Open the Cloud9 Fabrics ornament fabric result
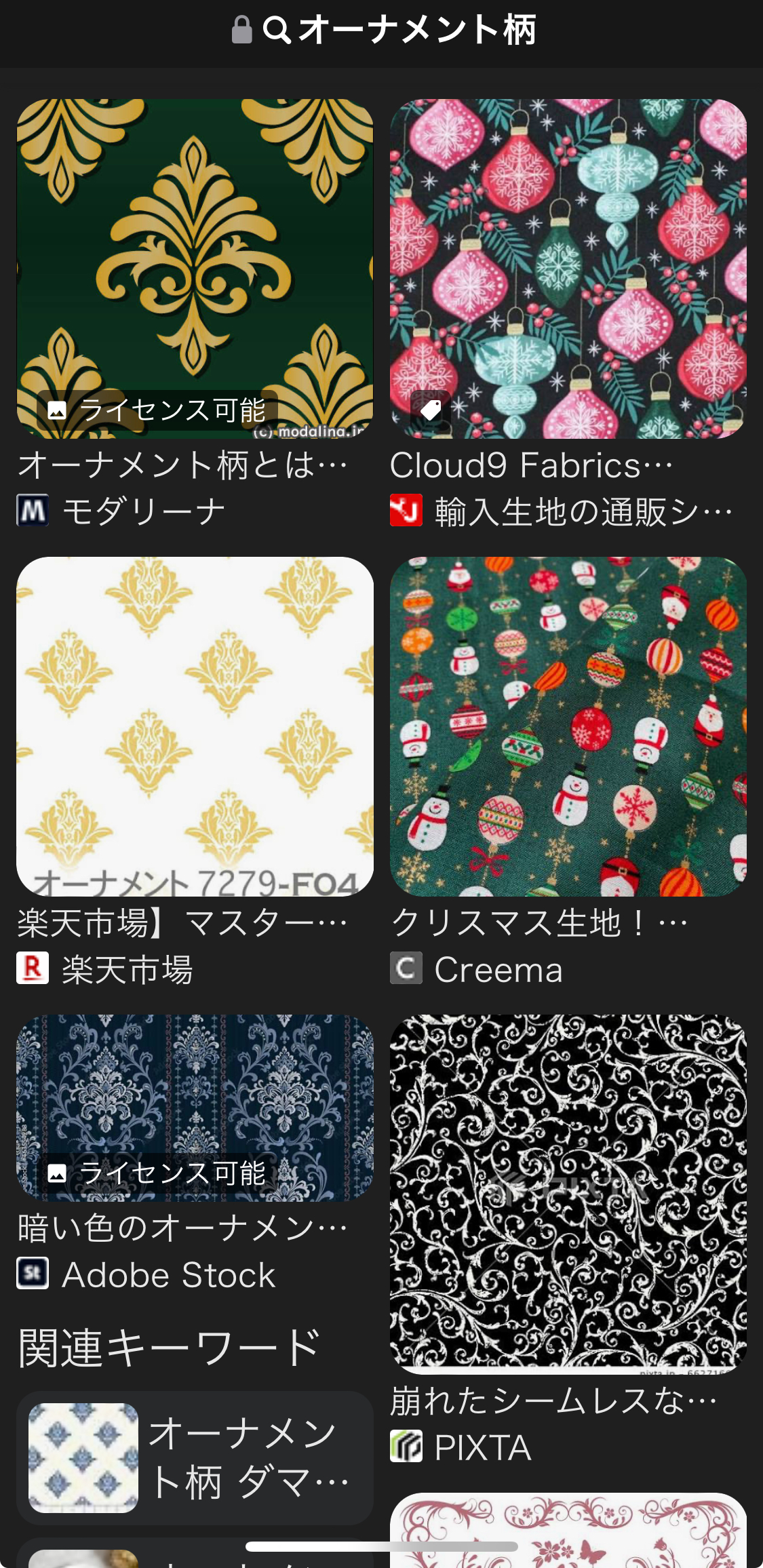The image size is (763, 1568). click(568, 268)
